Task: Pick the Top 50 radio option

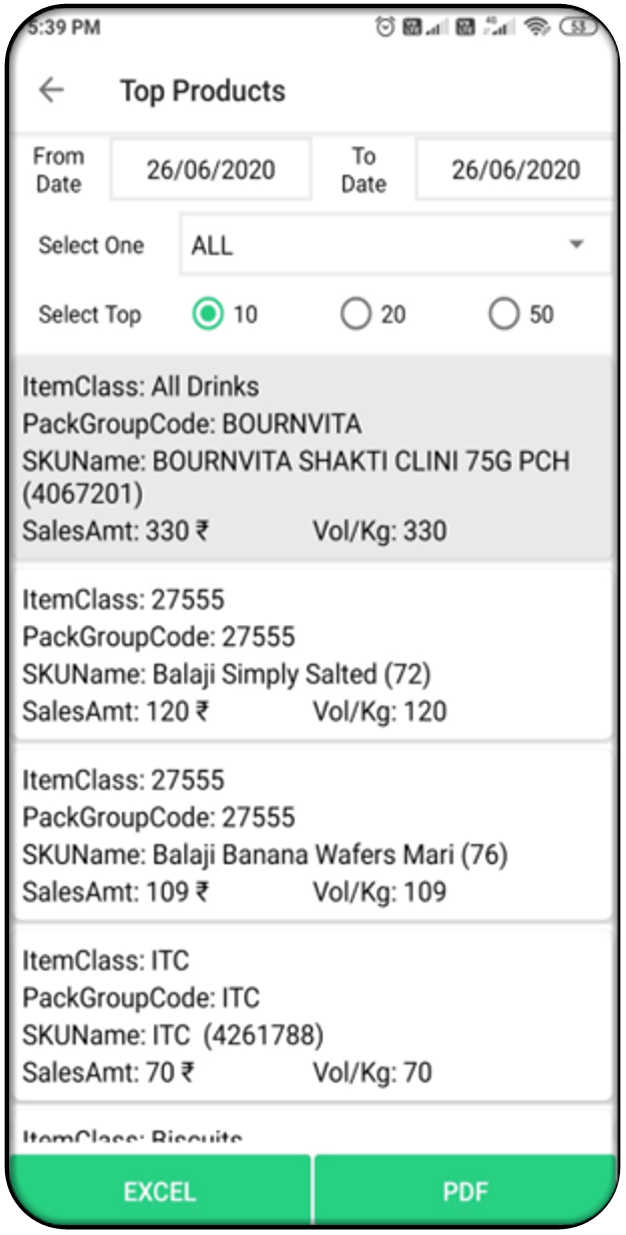Action: click(x=504, y=315)
